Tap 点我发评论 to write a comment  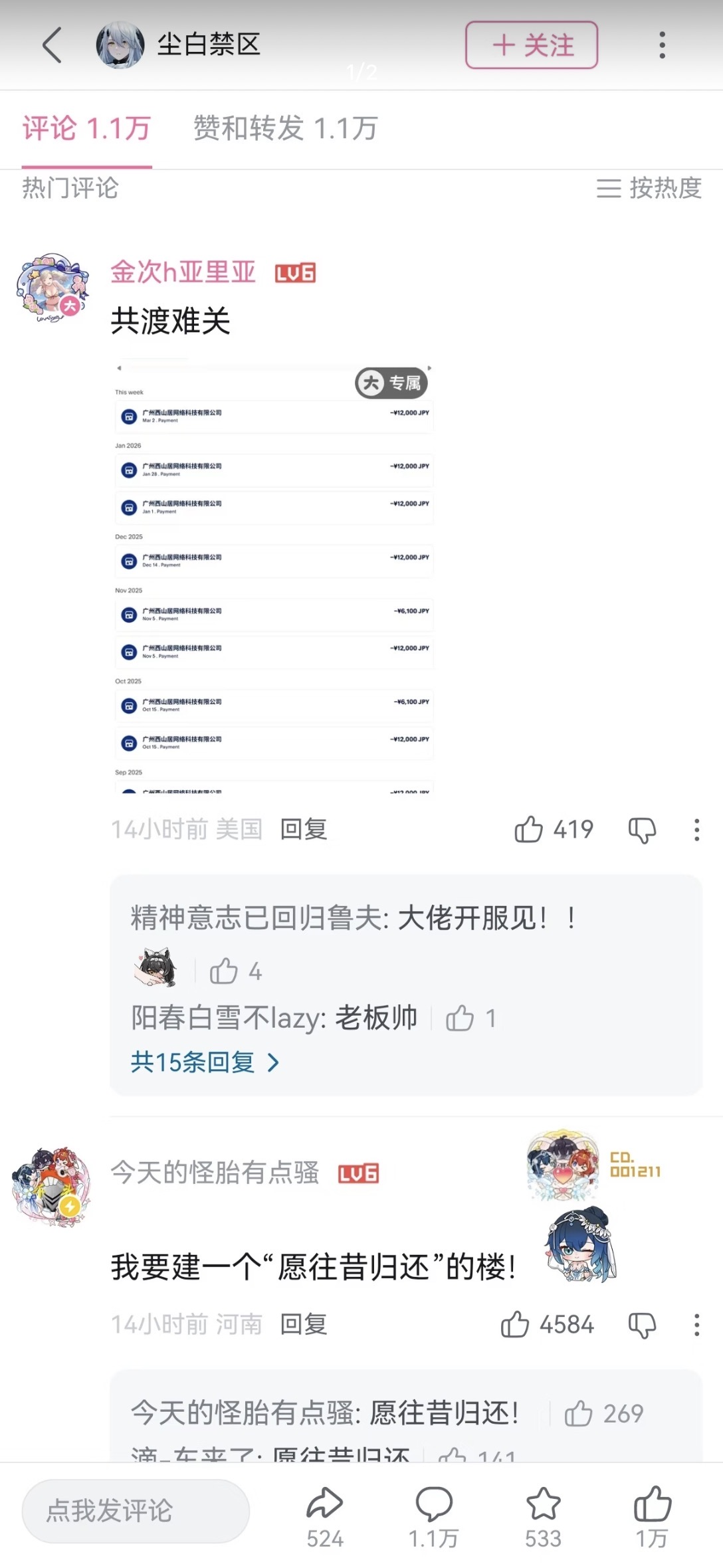(x=136, y=1511)
